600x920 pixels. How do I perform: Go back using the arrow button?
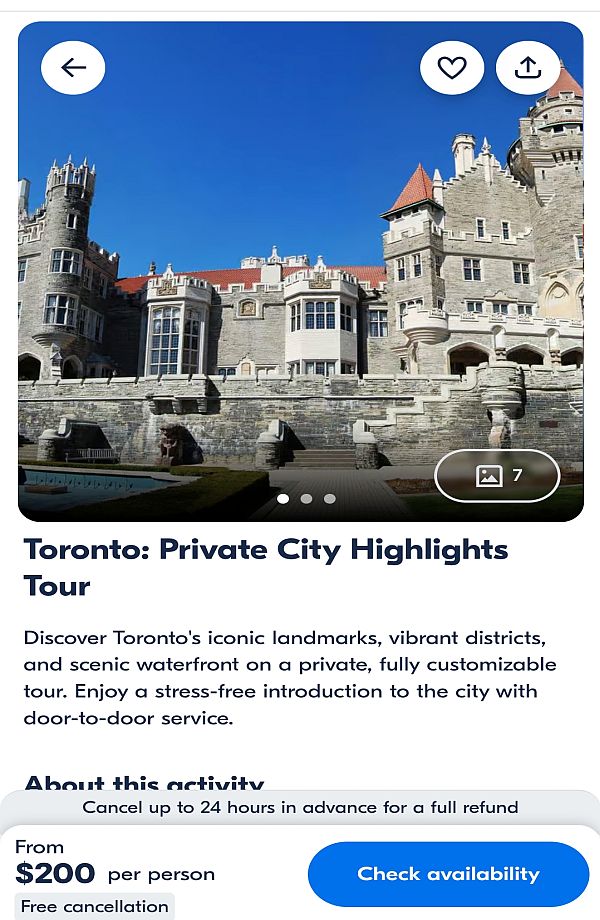pos(73,68)
